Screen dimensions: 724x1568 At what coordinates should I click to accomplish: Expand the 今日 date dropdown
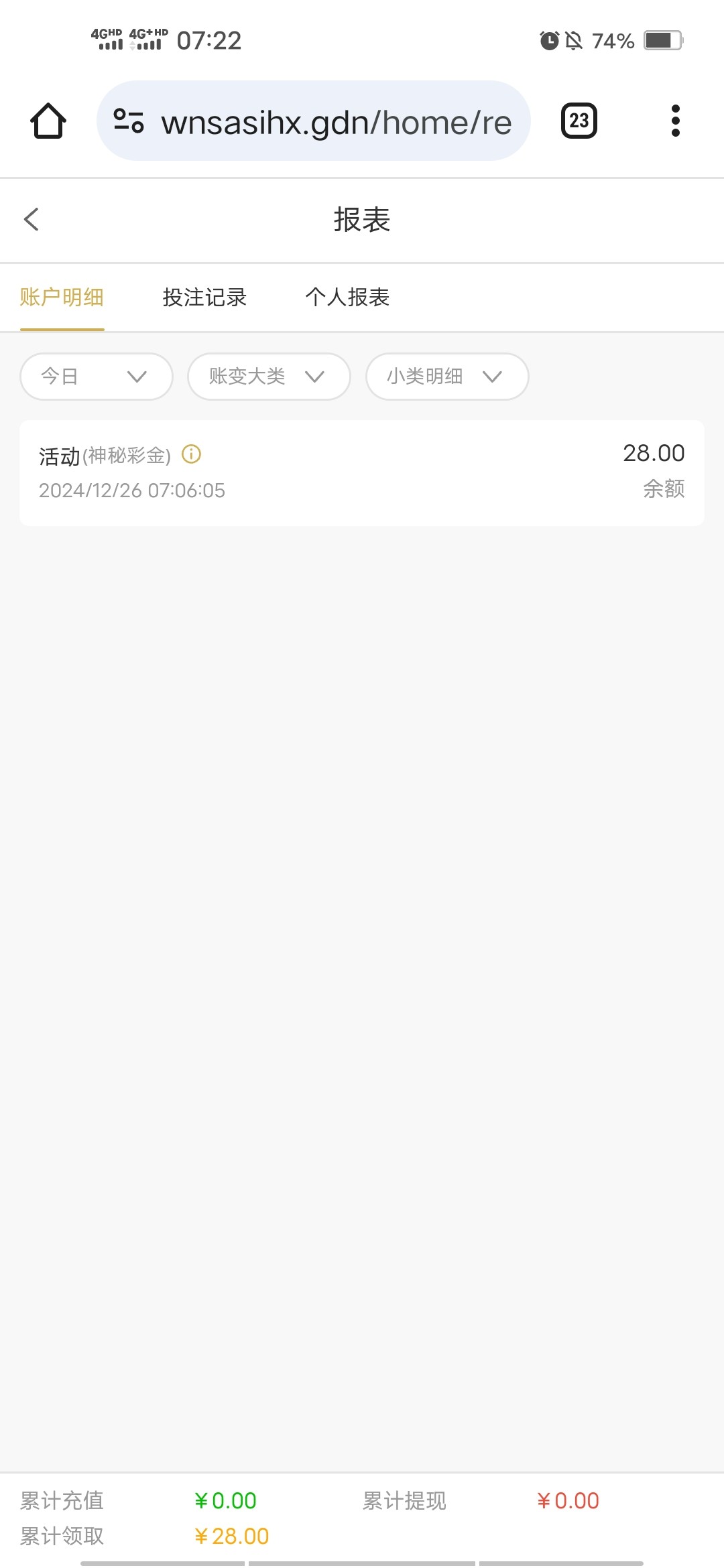pyautogui.click(x=97, y=377)
